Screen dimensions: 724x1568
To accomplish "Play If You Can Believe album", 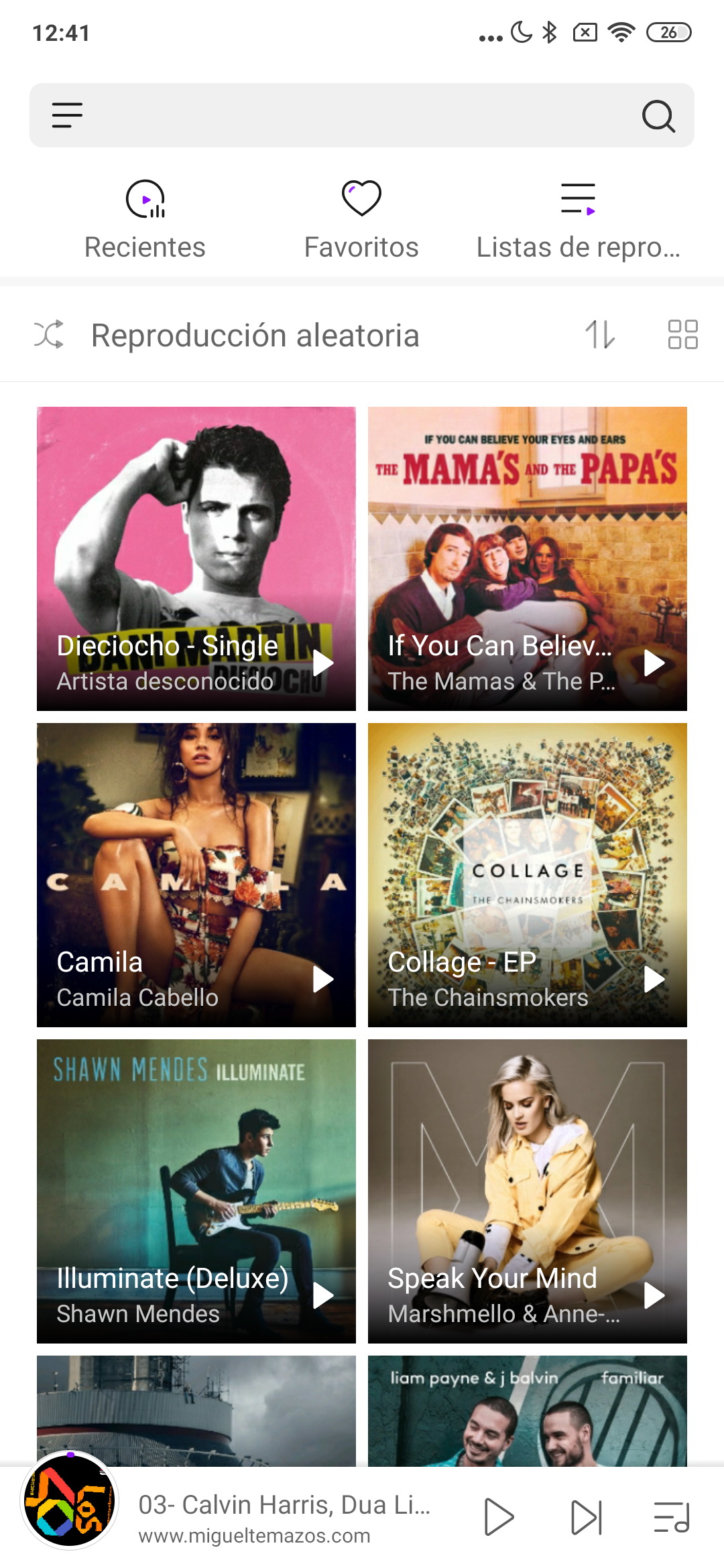I will coord(654,663).
